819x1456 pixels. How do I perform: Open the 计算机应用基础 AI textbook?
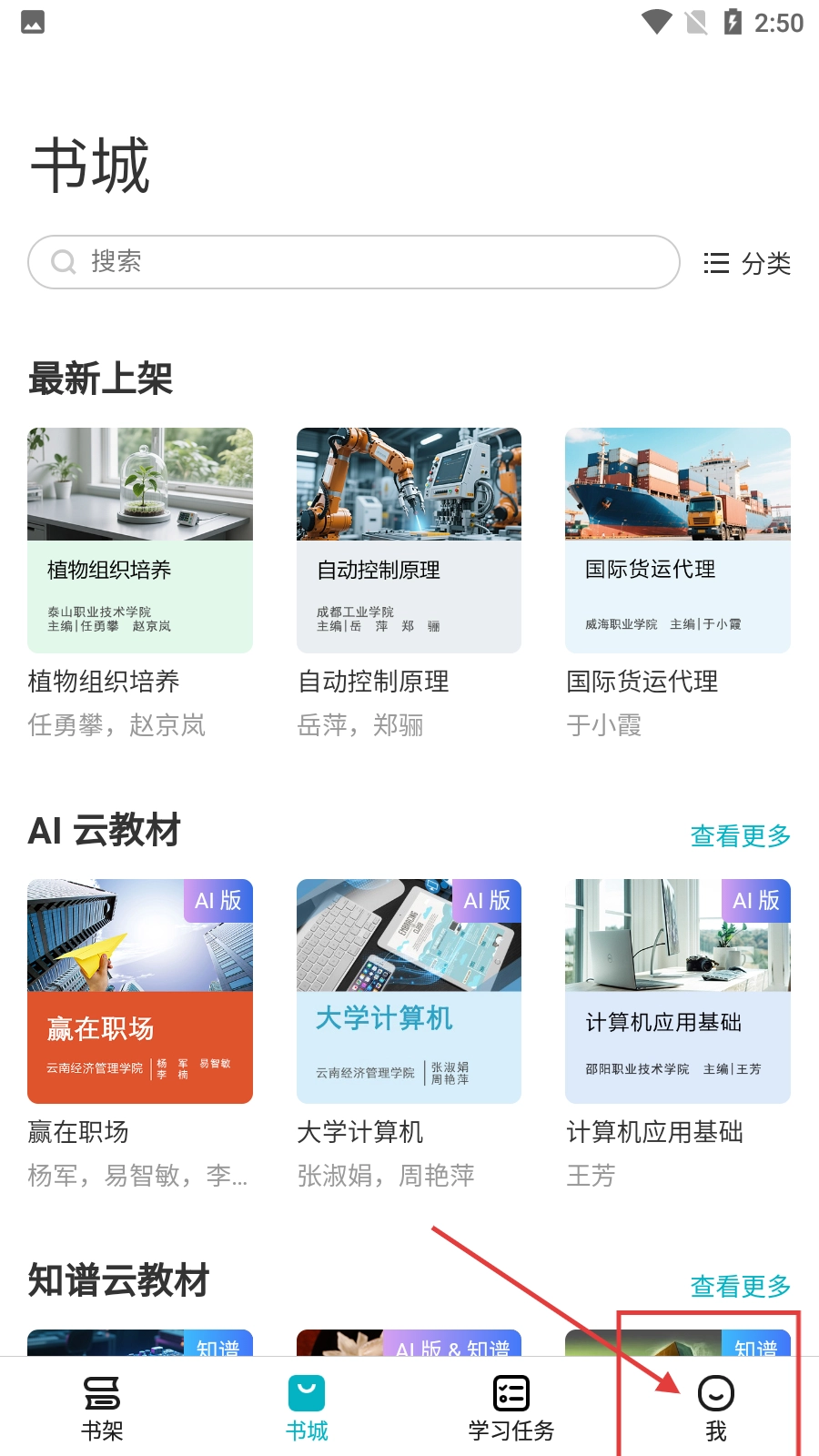677,991
